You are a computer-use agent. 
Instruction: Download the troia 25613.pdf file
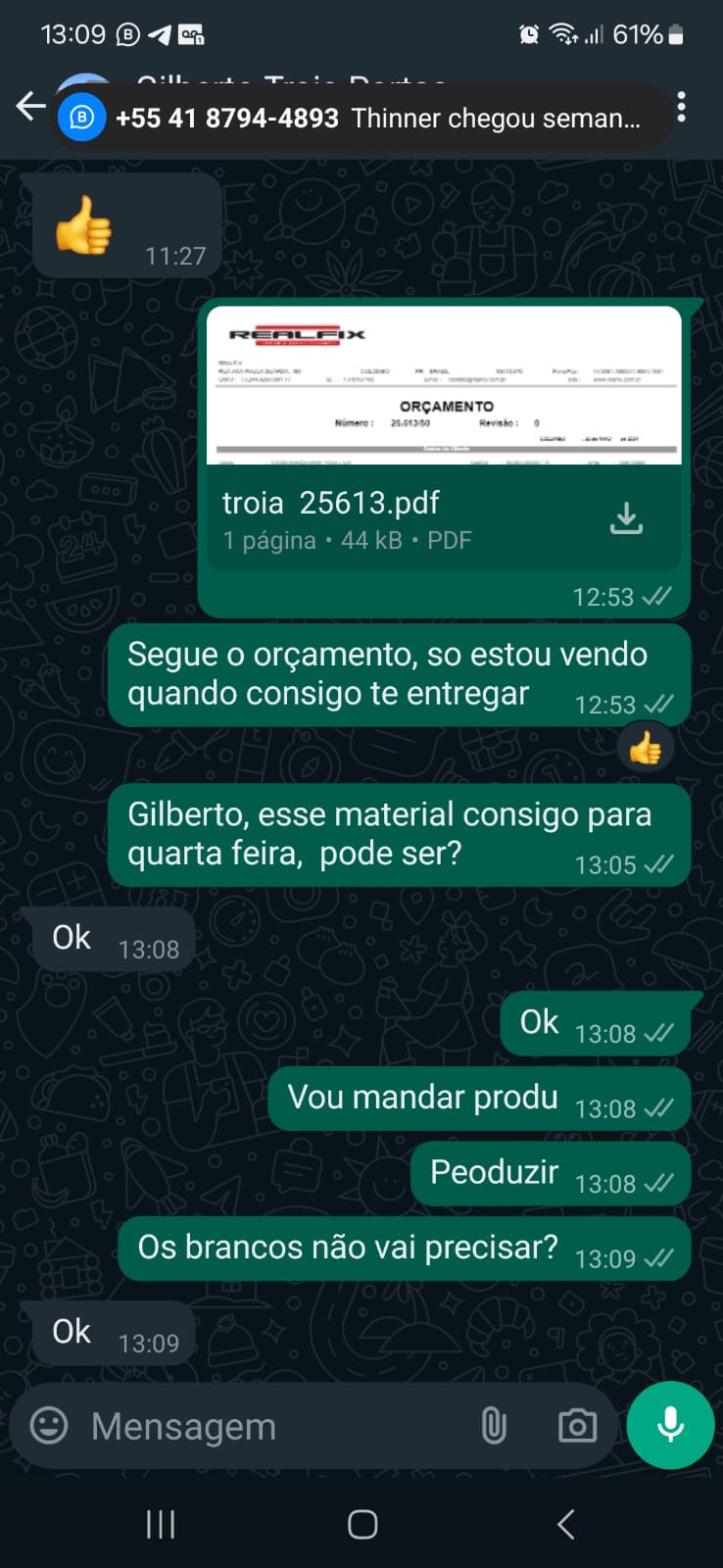[x=626, y=518]
